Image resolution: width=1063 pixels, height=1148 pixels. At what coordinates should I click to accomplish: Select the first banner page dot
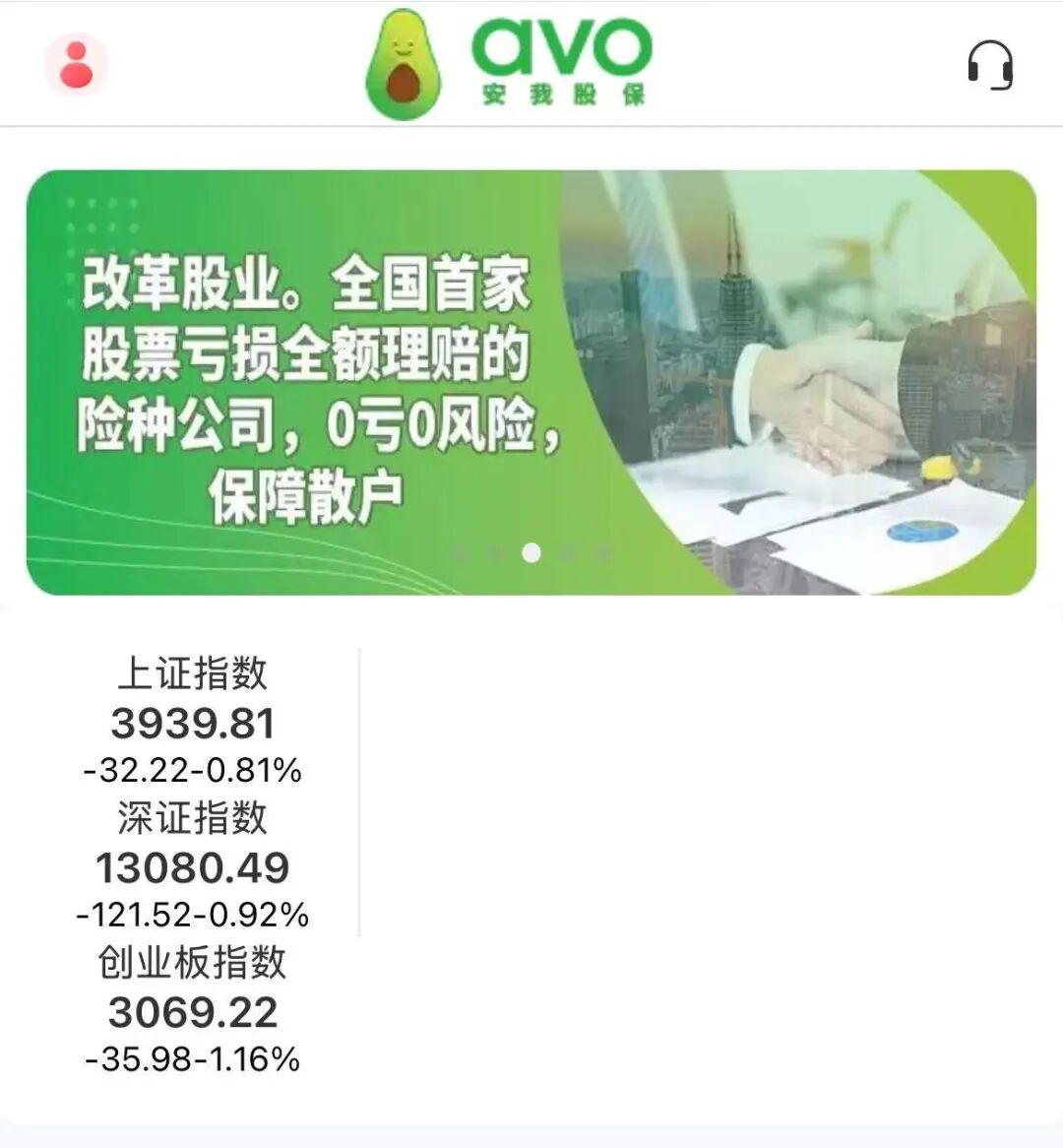tap(460, 552)
